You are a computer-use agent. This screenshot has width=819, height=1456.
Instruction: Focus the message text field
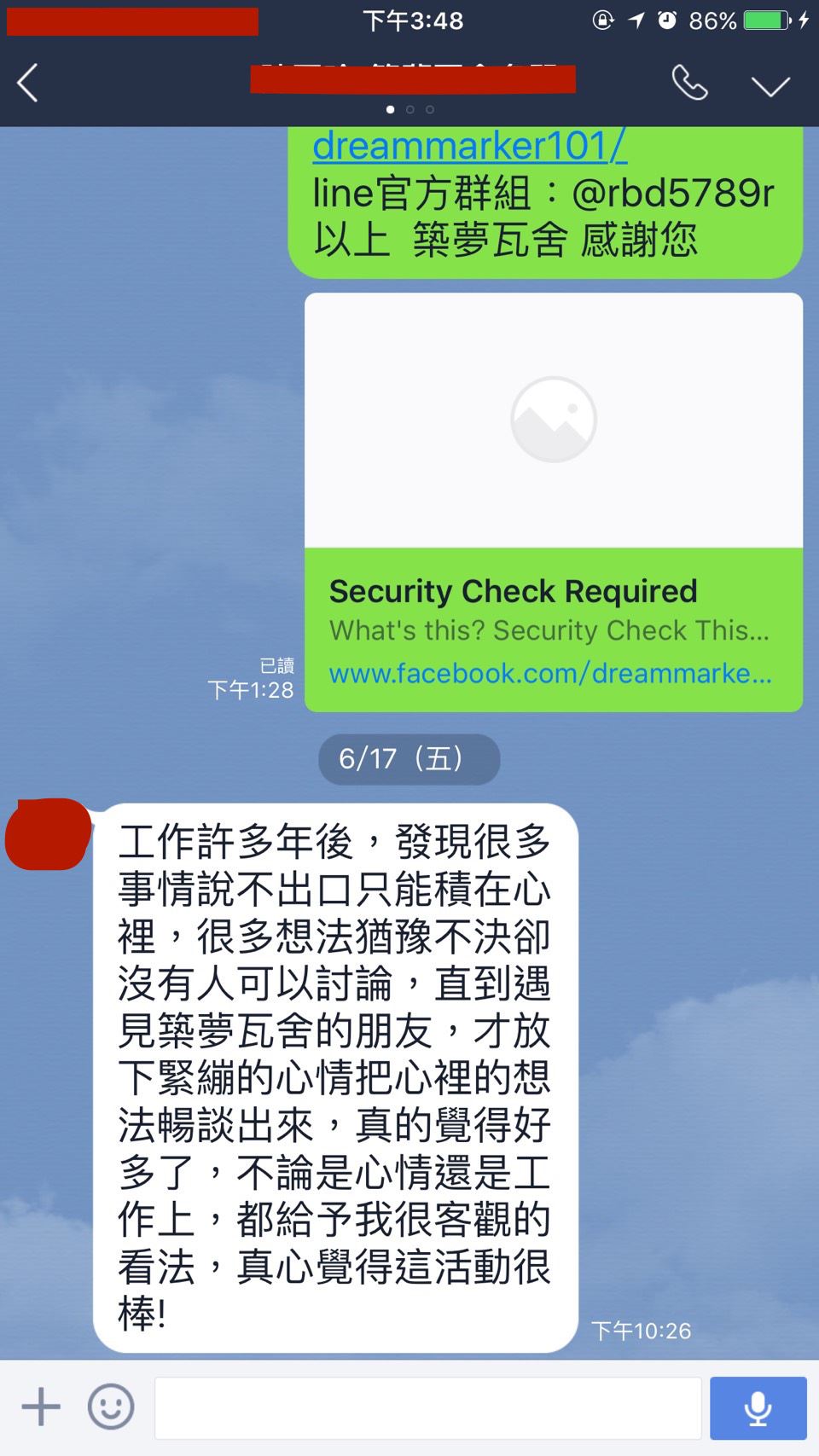click(427, 1407)
